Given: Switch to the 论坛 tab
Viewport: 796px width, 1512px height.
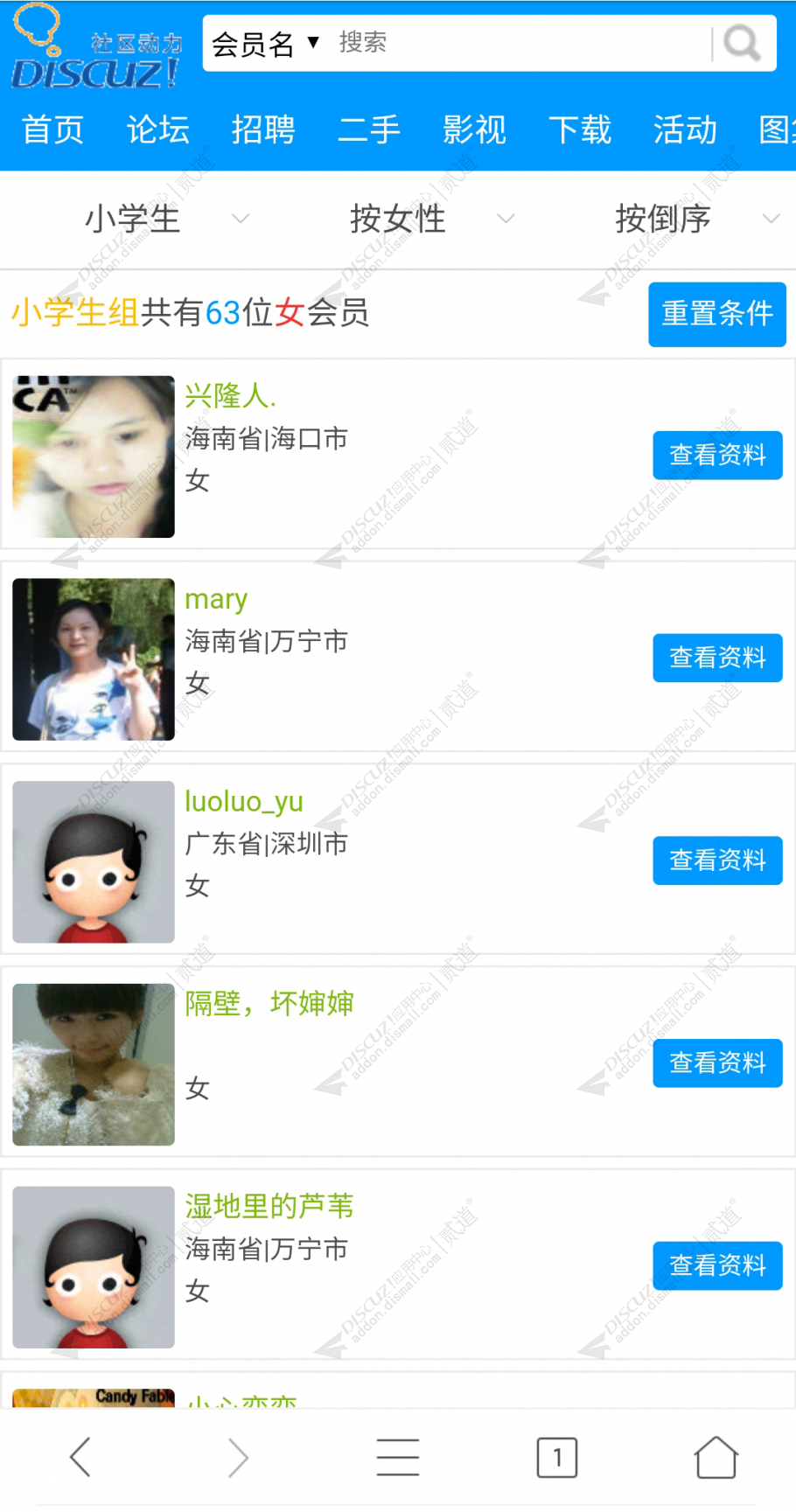Looking at the screenshot, I should 158,130.
